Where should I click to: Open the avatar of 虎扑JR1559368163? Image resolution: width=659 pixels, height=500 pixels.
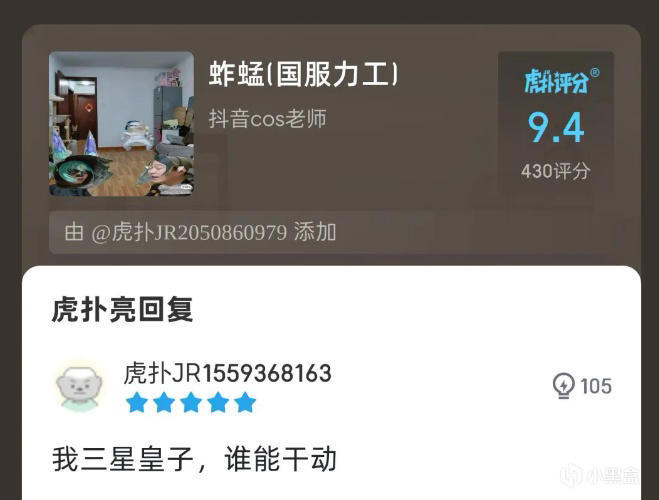pos(78,386)
